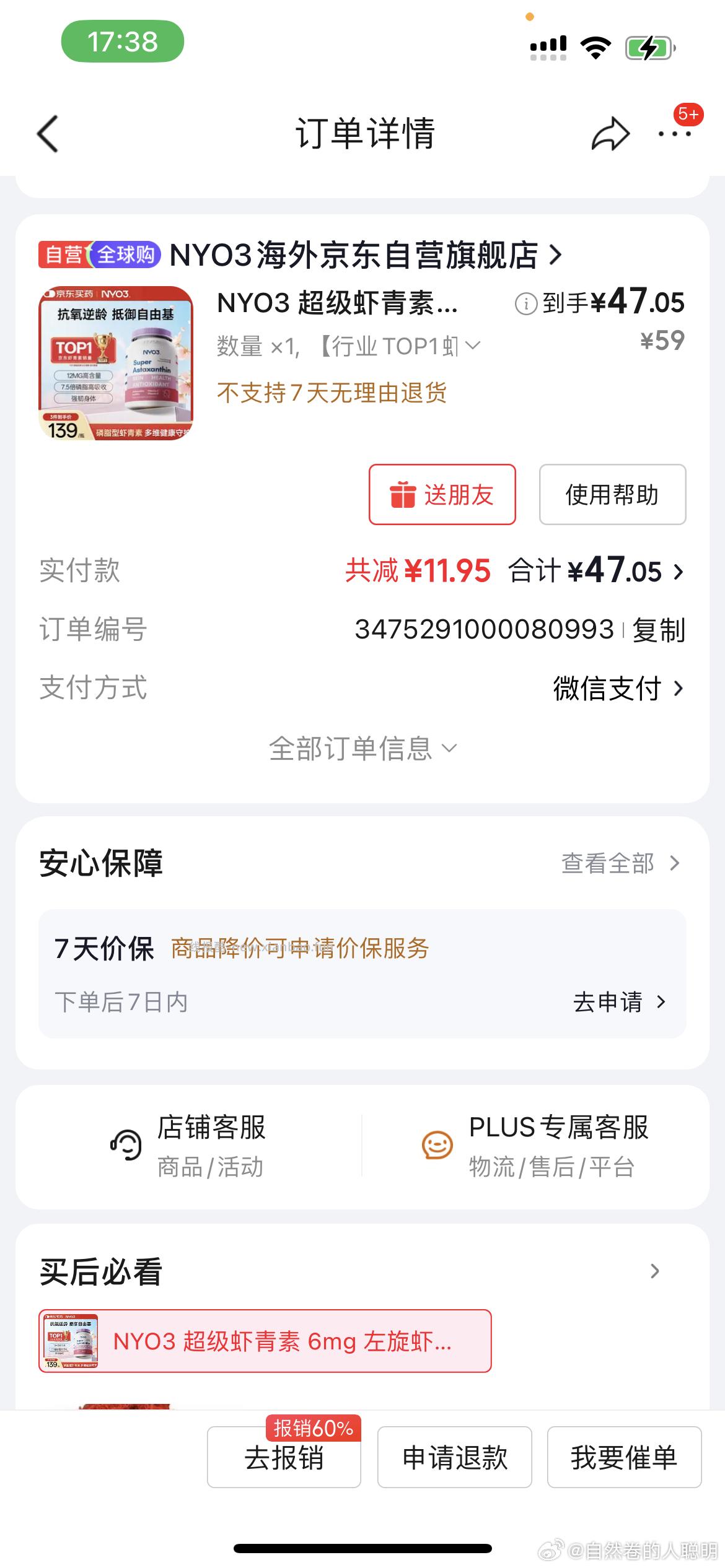
Task: Navigate back using the back arrow
Action: click(x=46, y=134)
